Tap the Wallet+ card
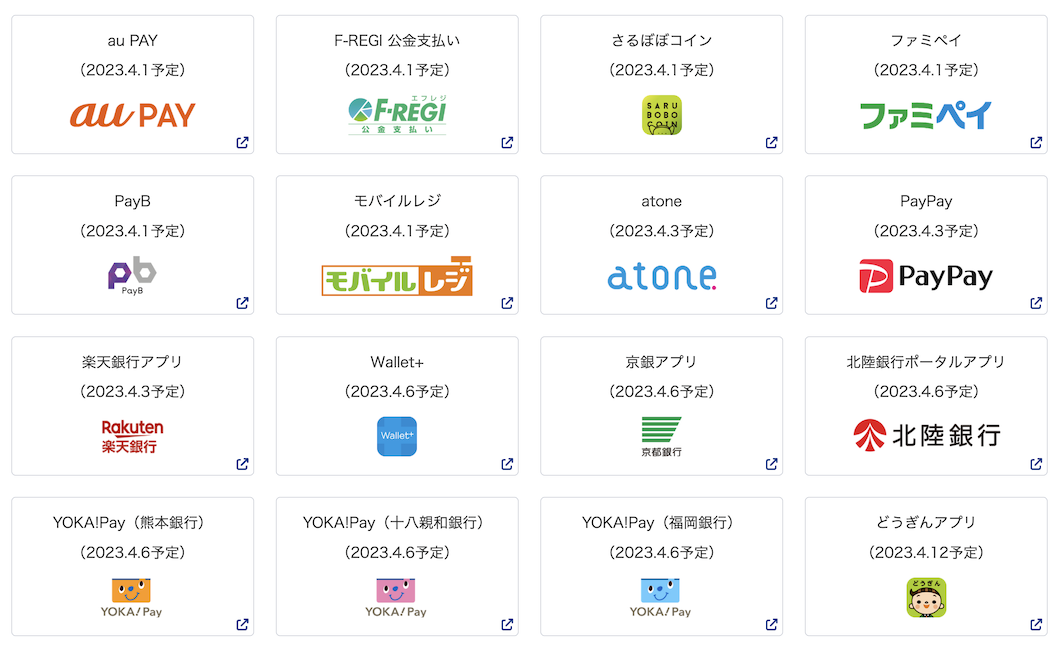1056x645 pixels. coord(397,407)
